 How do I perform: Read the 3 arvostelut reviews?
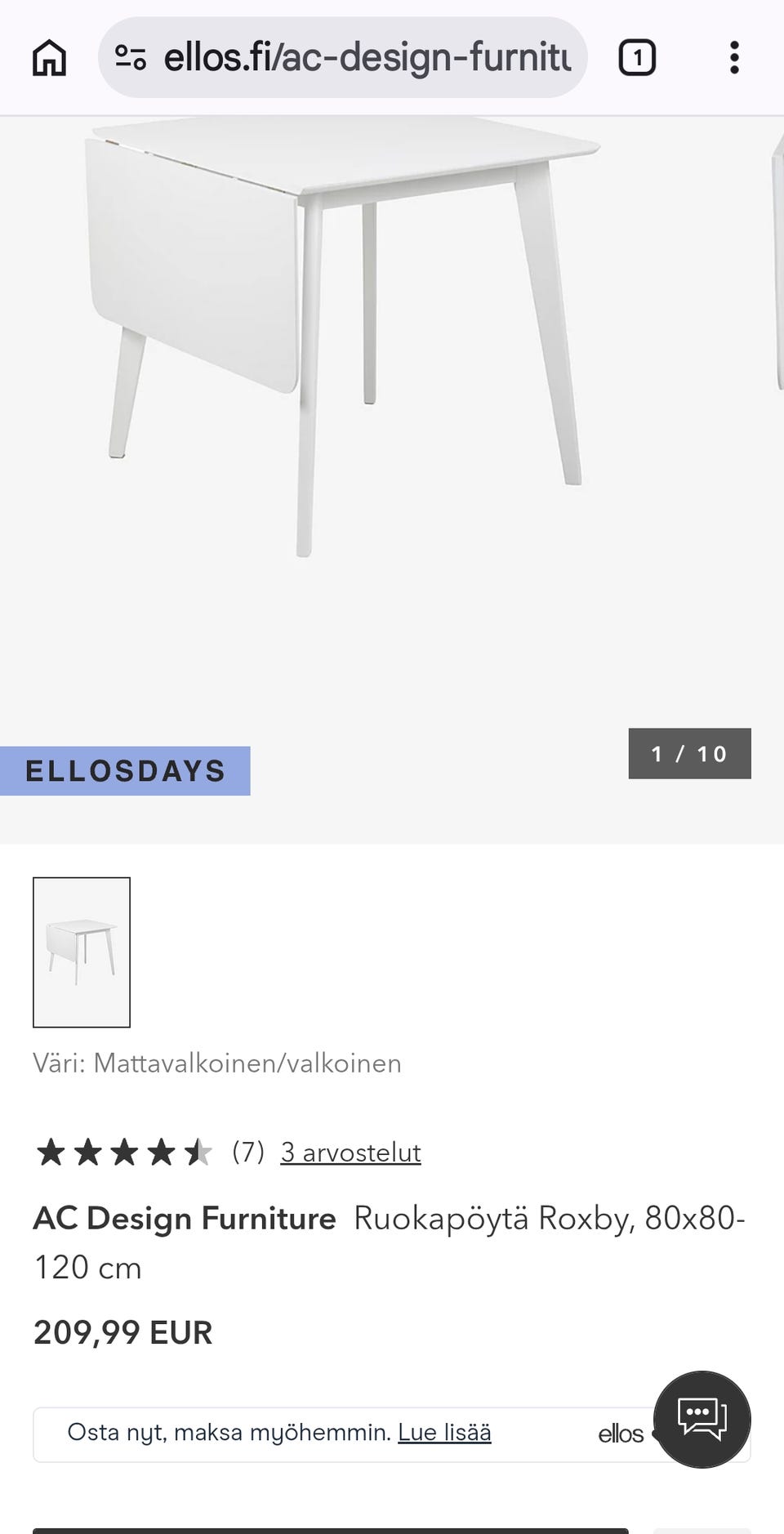pos(350,1152)
